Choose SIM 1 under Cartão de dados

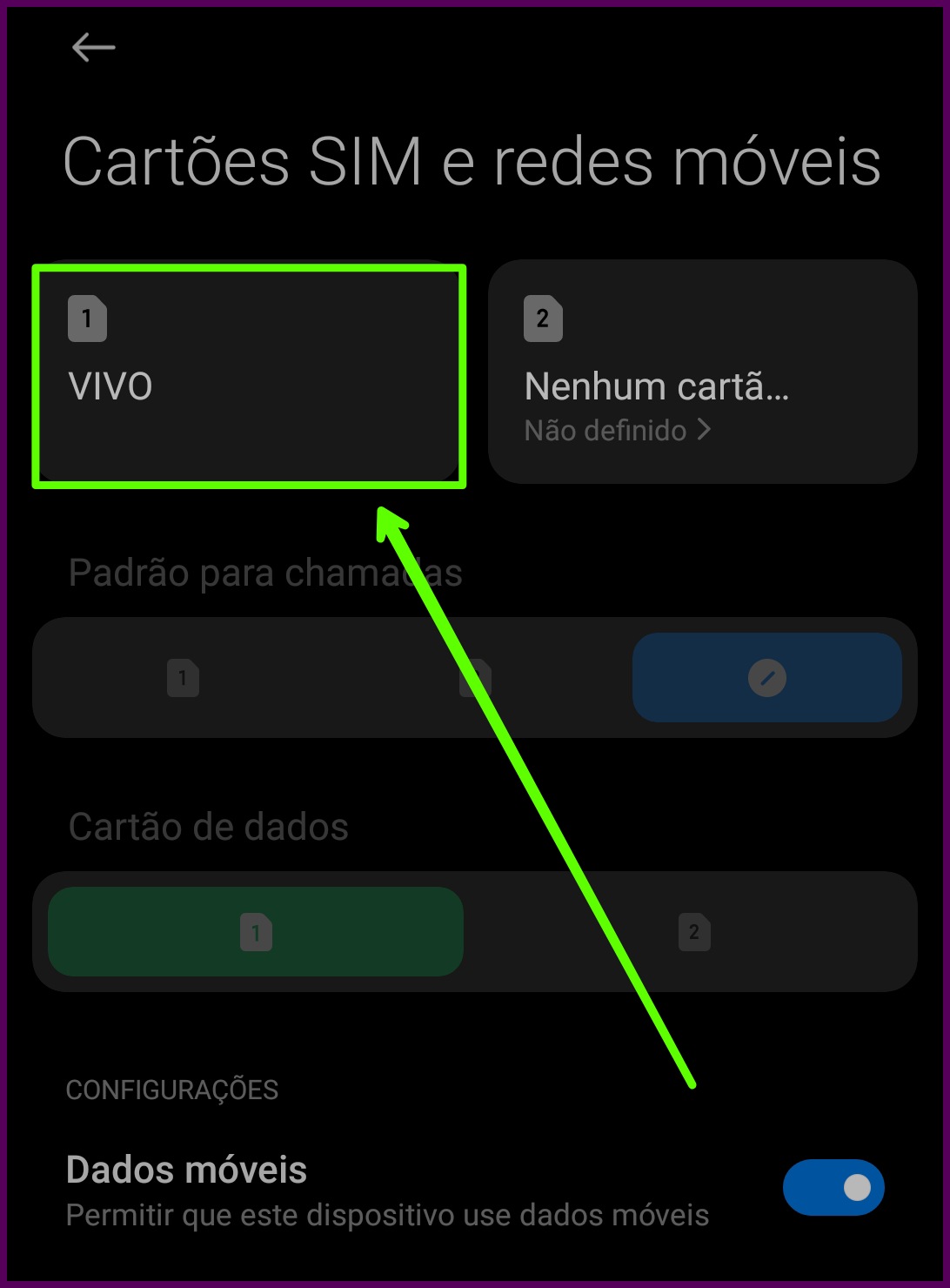pos(256,932)
